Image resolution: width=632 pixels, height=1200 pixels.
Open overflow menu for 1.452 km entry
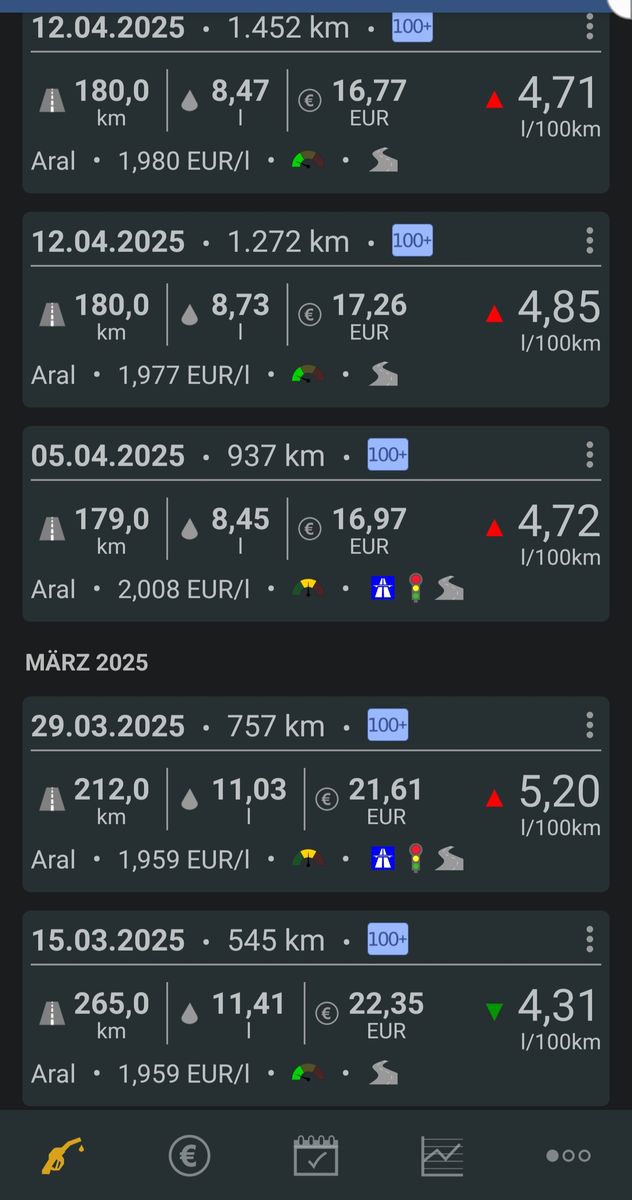(x=590, y=27)
